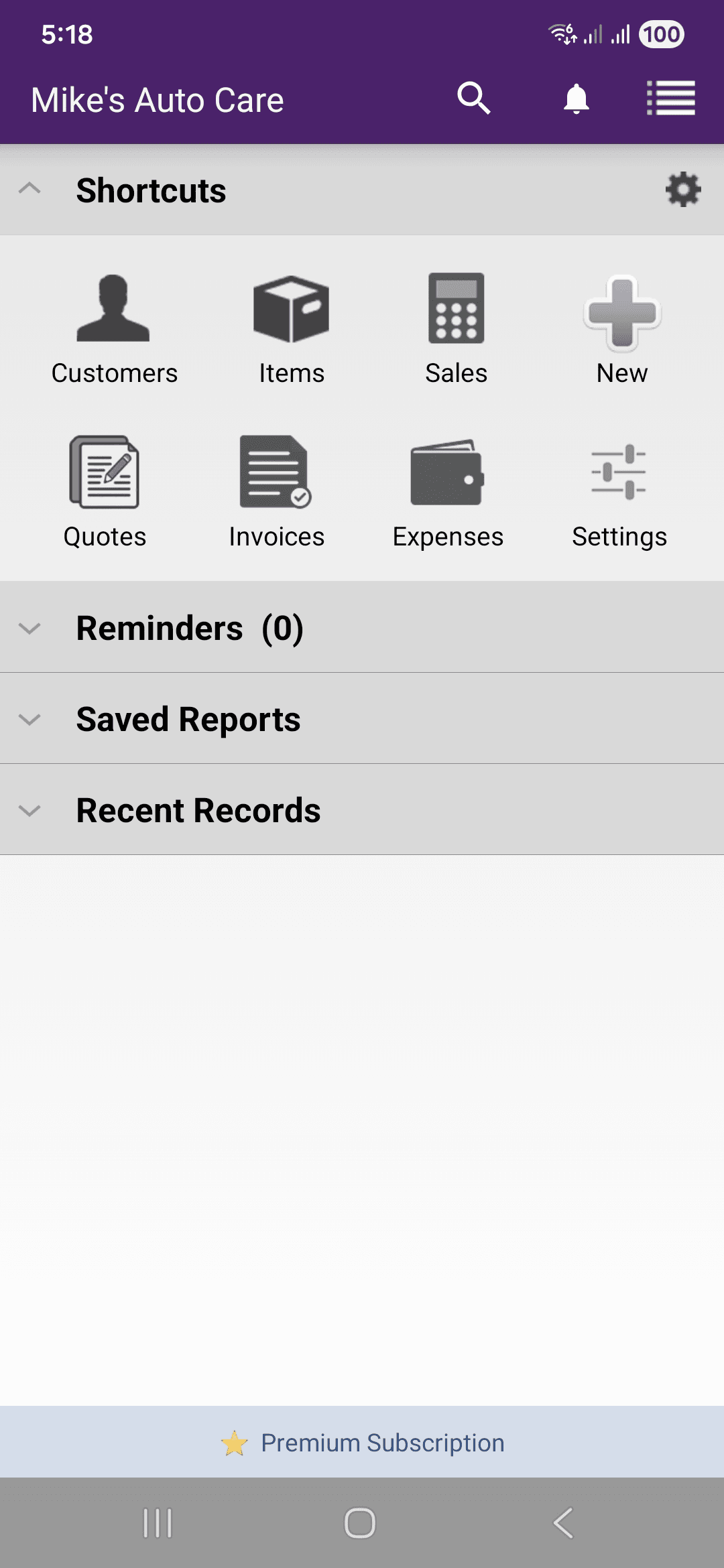
Task: Collapse the Shortcuts section
Action: tap(29, 189)
